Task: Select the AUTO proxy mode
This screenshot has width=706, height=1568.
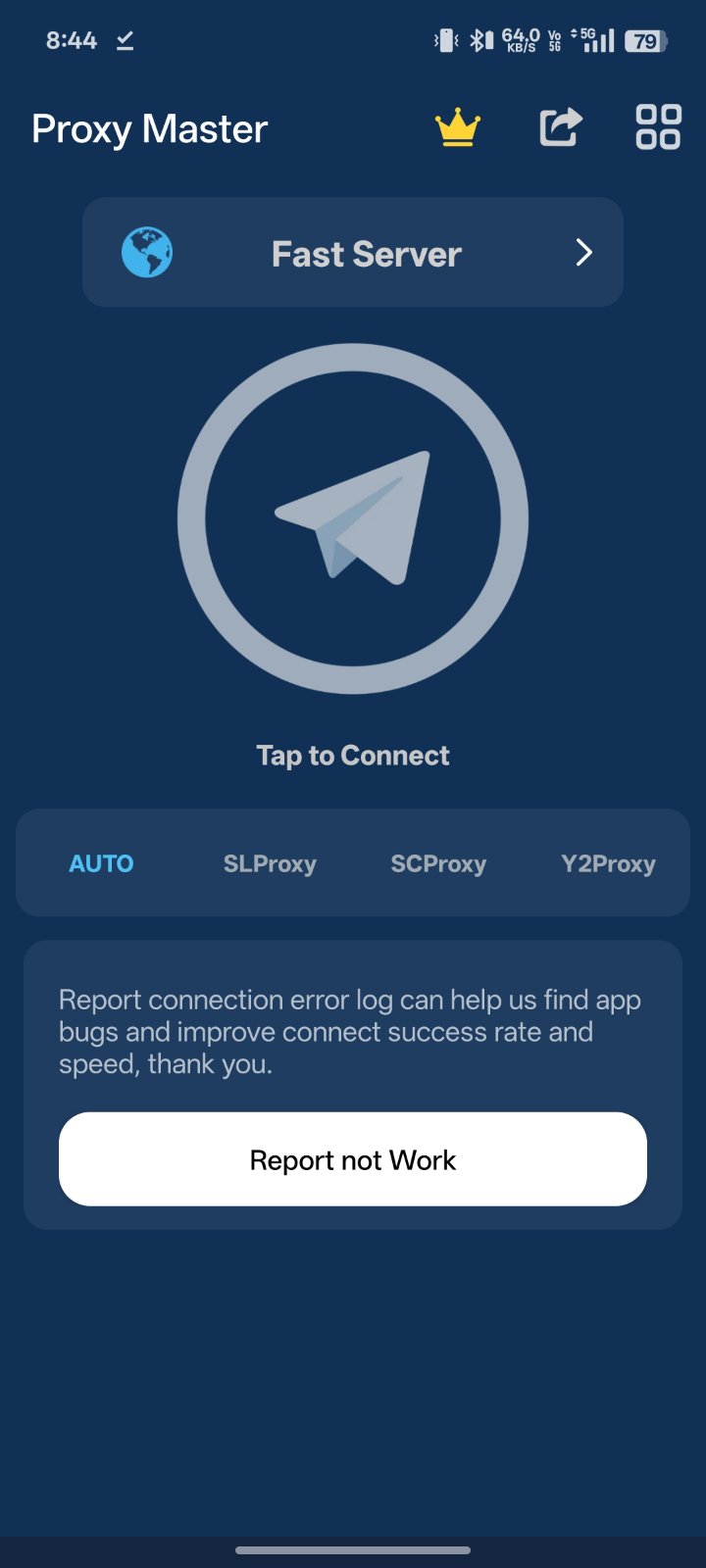Action: pyautogui.click(x=101, y=863)
